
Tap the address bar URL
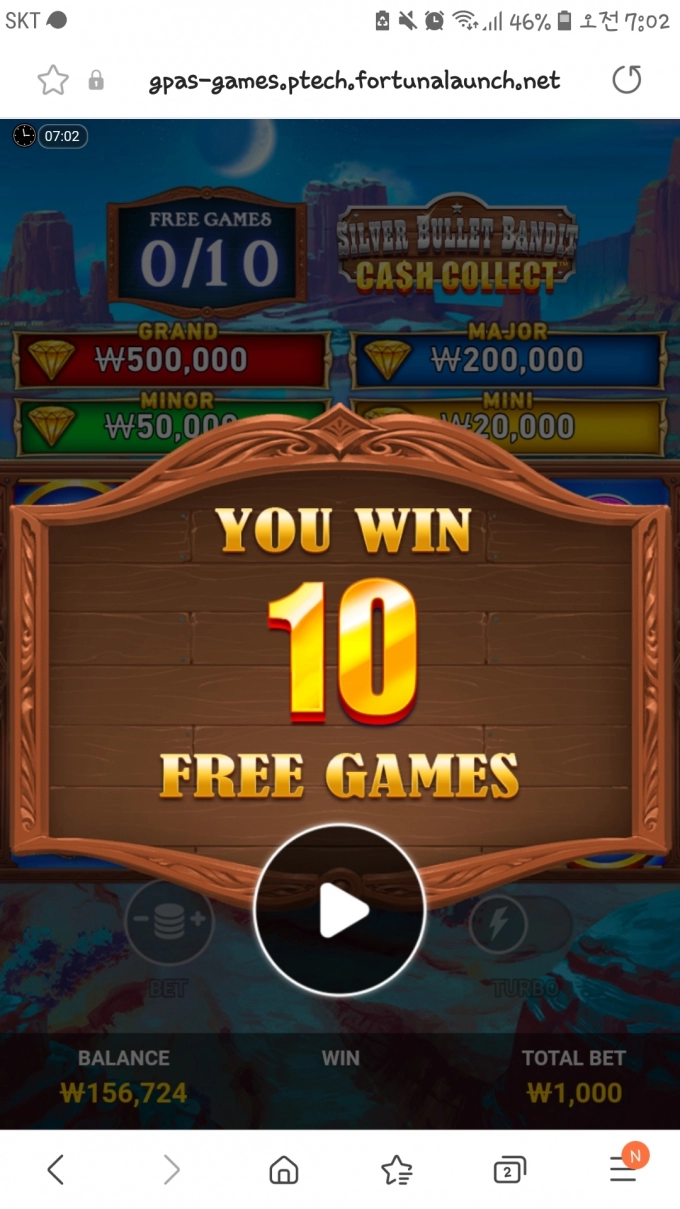coord(354,81)
